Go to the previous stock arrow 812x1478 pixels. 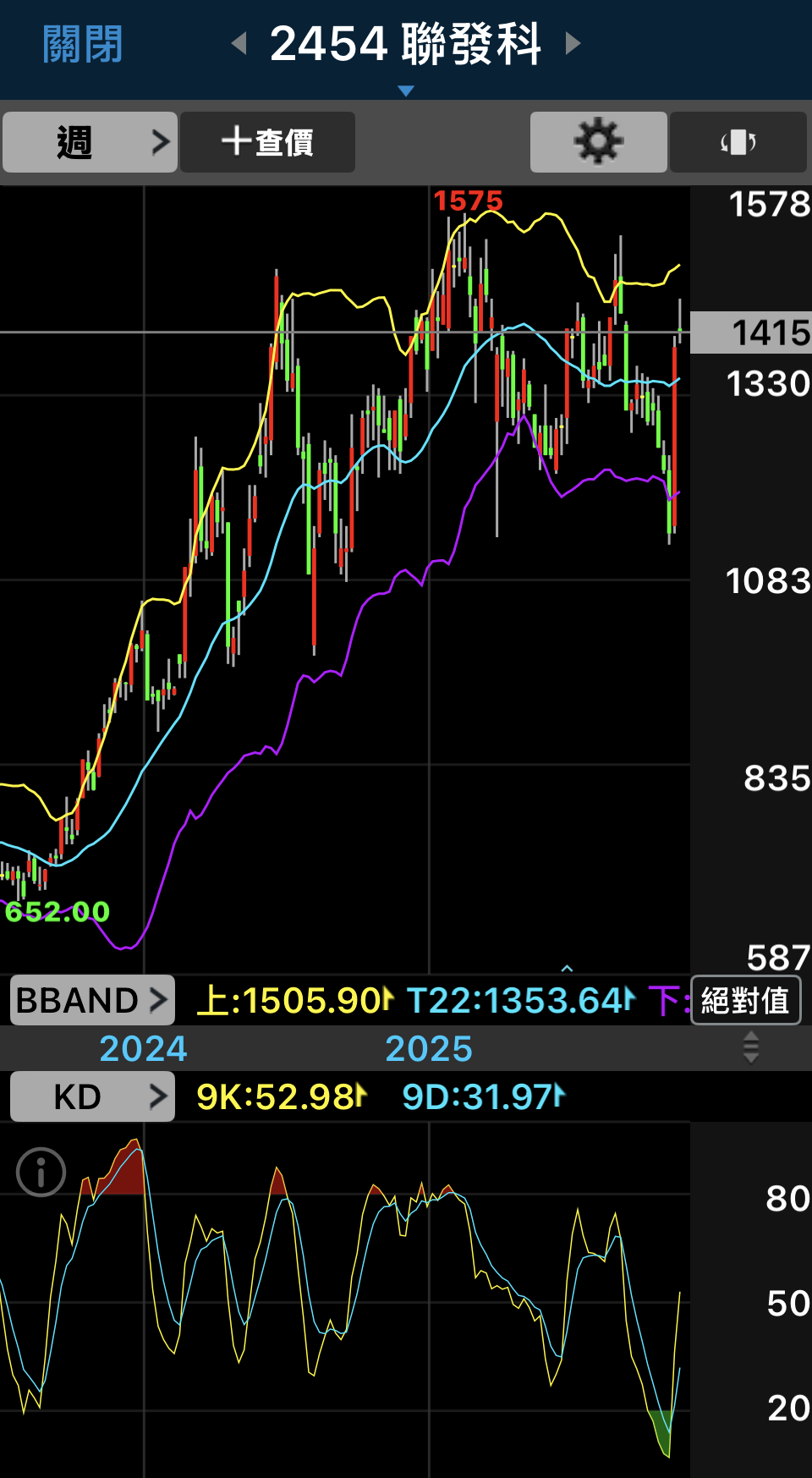[x=239, y=43]
